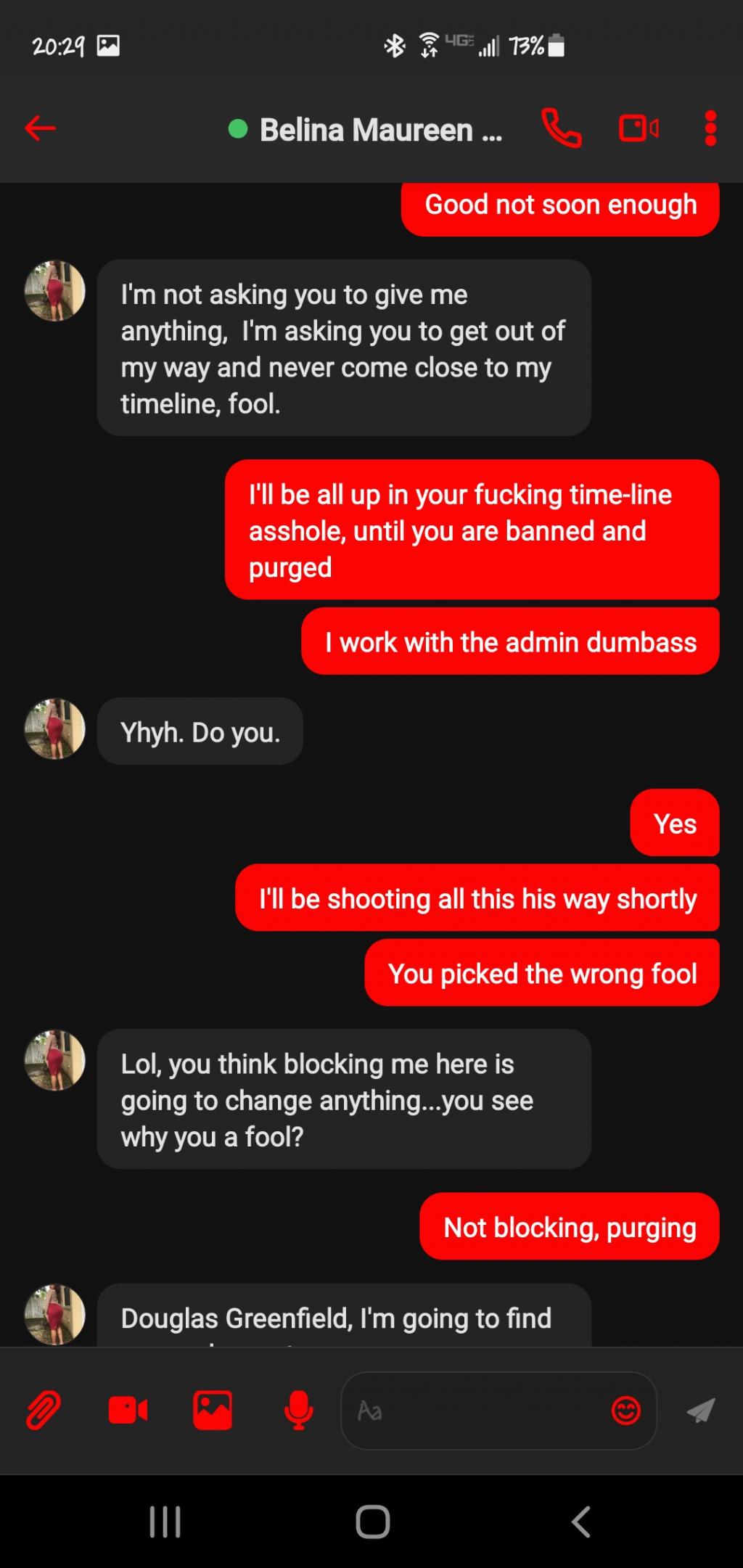Start a voice call with Belina Maureen

[x=561, y=128]
